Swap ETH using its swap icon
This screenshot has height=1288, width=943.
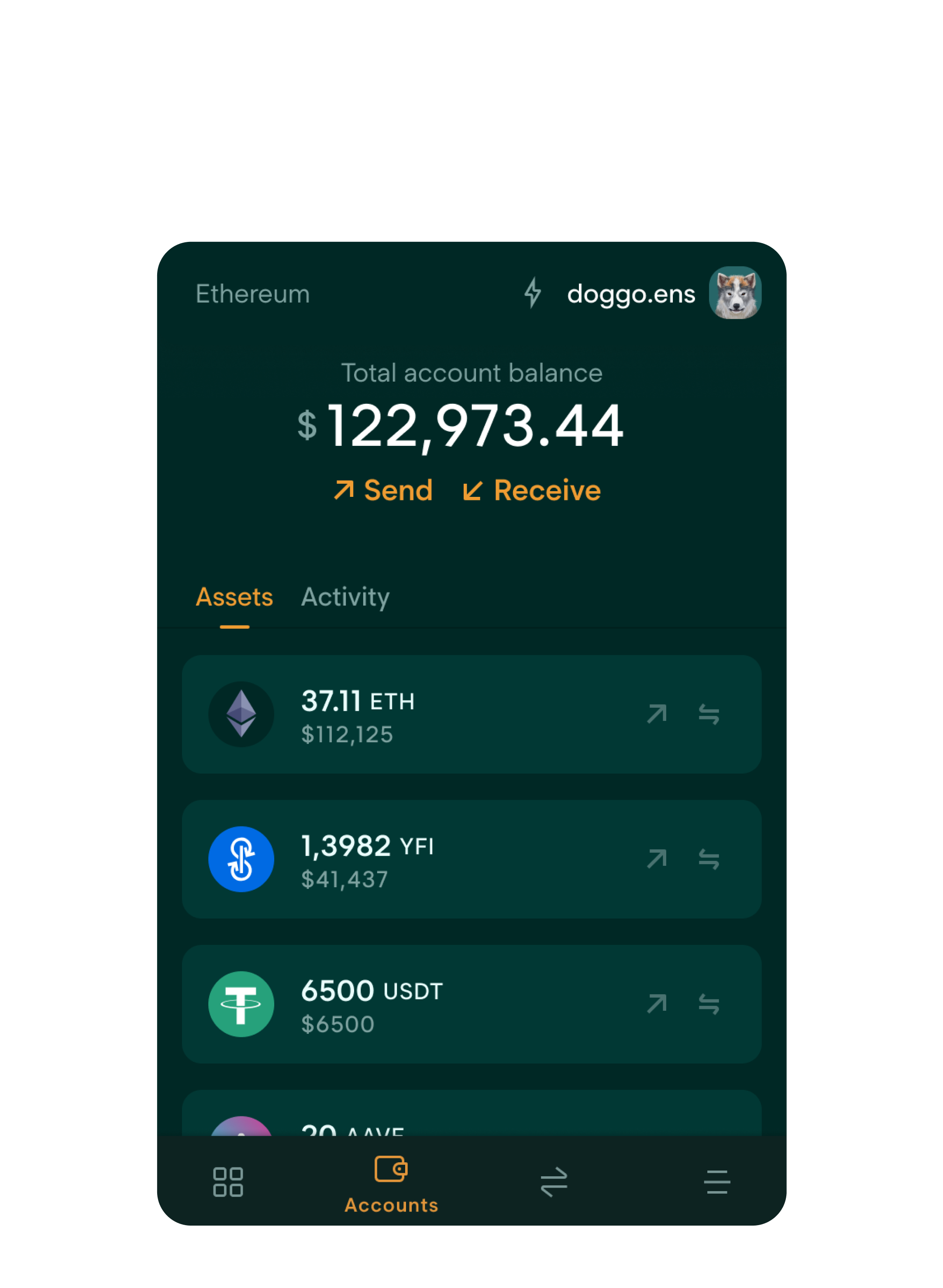pos(709,714)
